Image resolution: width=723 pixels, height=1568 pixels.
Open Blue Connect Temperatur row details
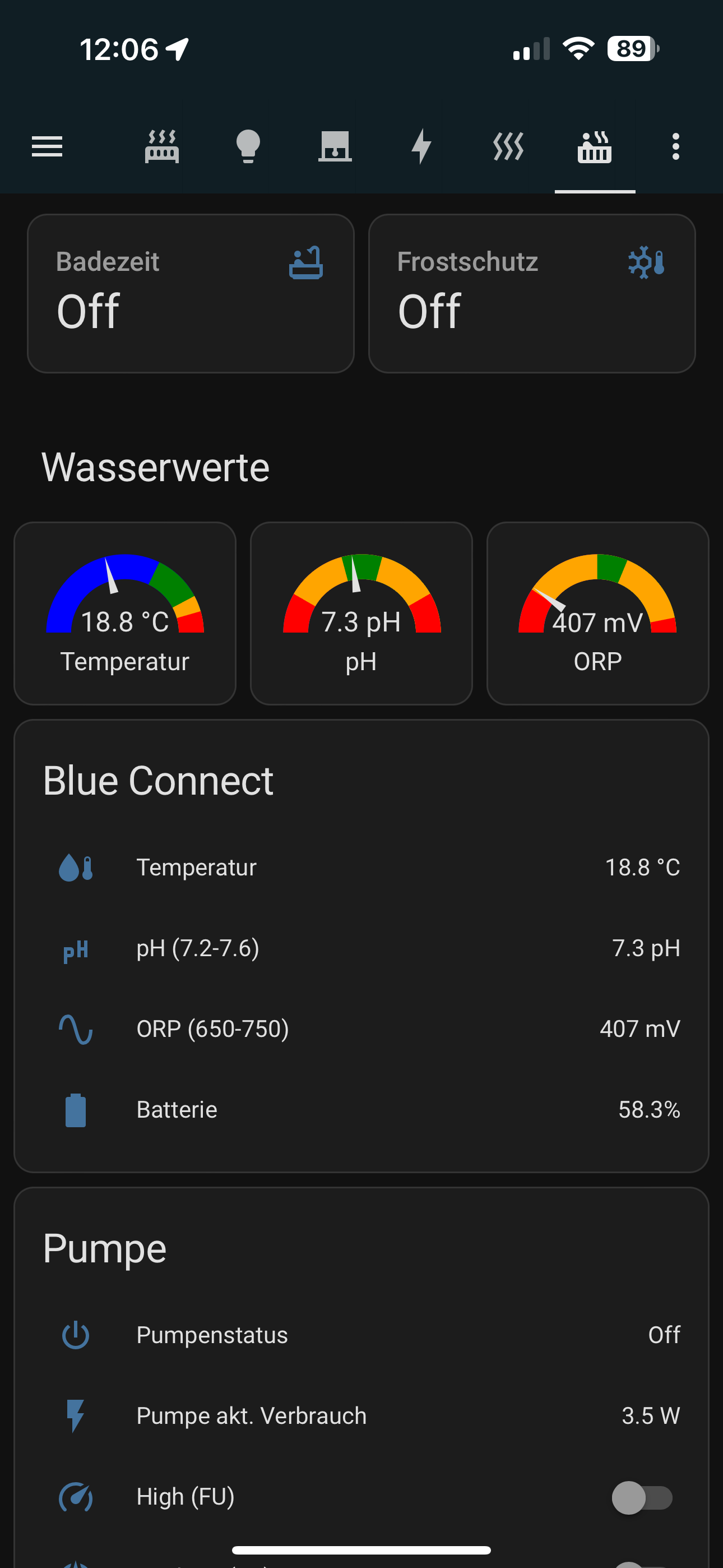(361, 868)
